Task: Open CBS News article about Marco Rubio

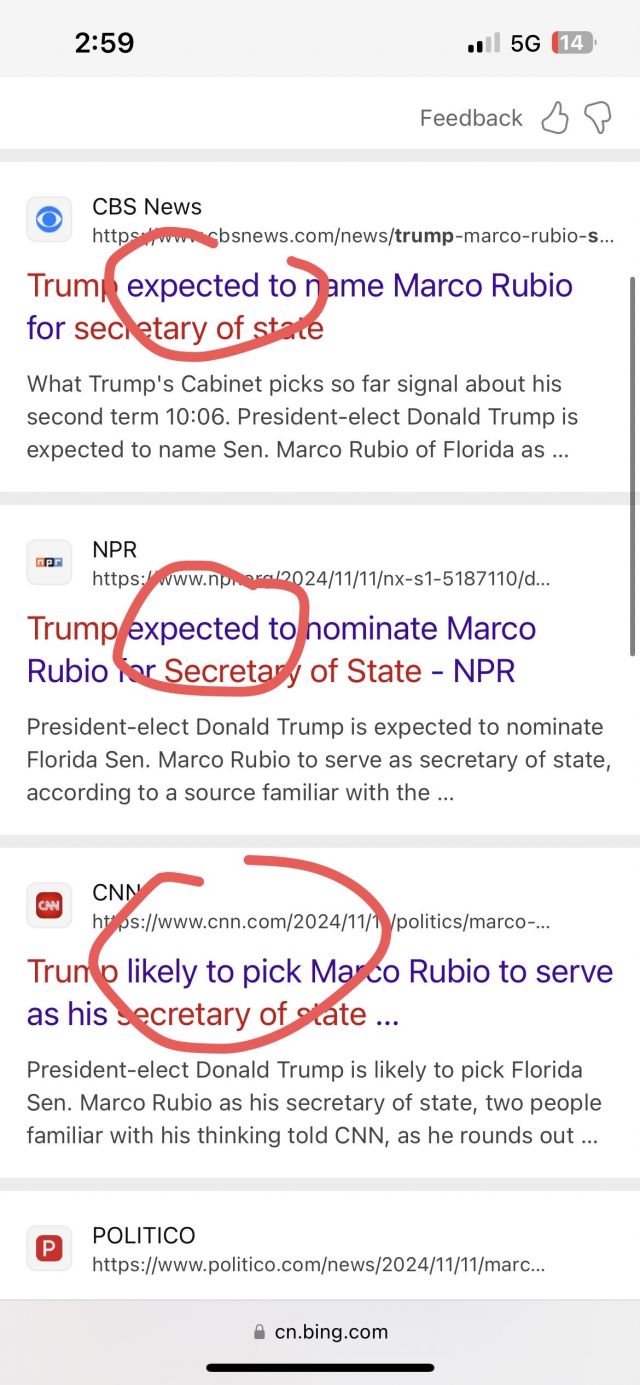Action: 300,306
